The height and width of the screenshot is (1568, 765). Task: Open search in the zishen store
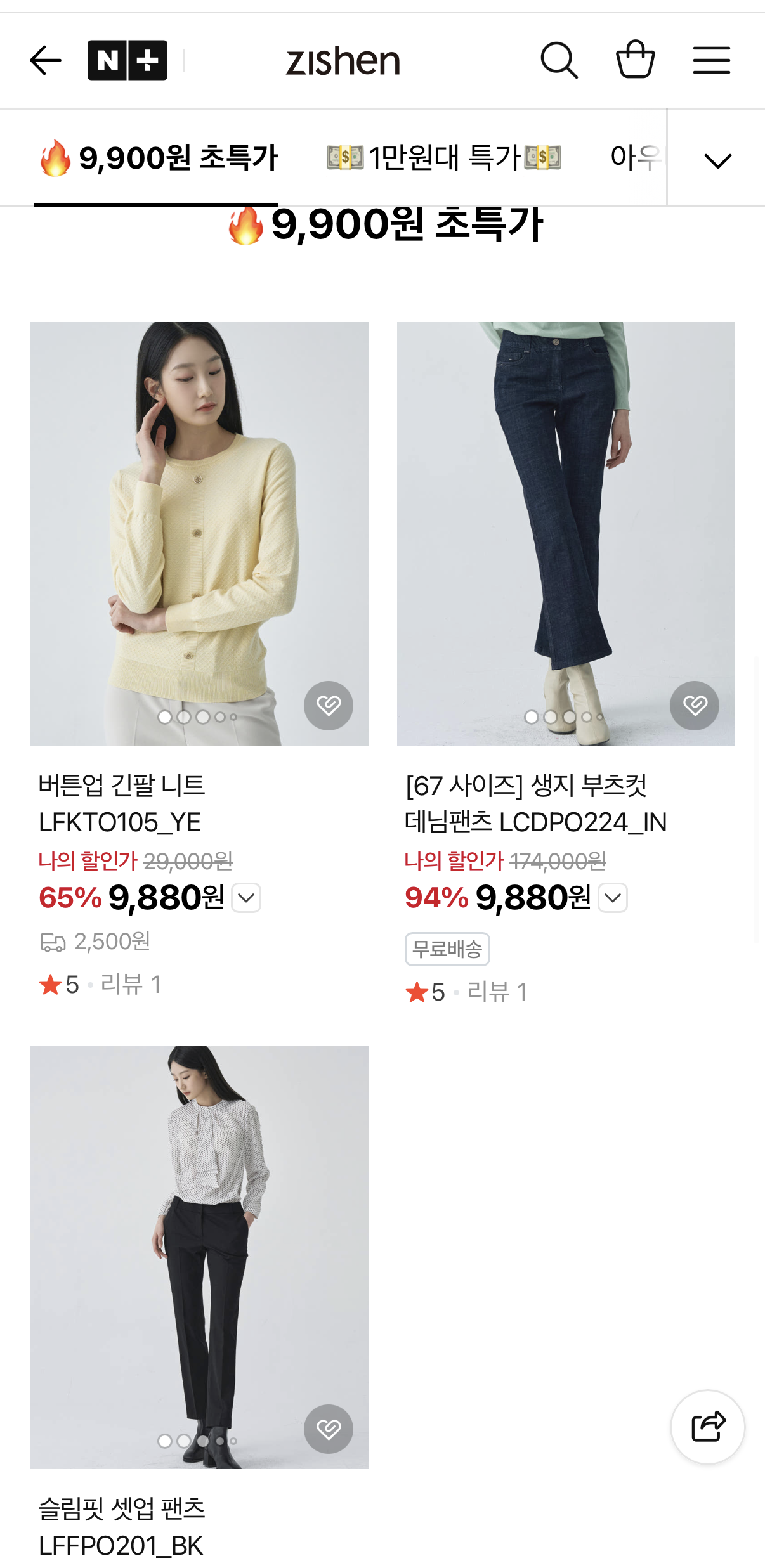click(559, 60)
